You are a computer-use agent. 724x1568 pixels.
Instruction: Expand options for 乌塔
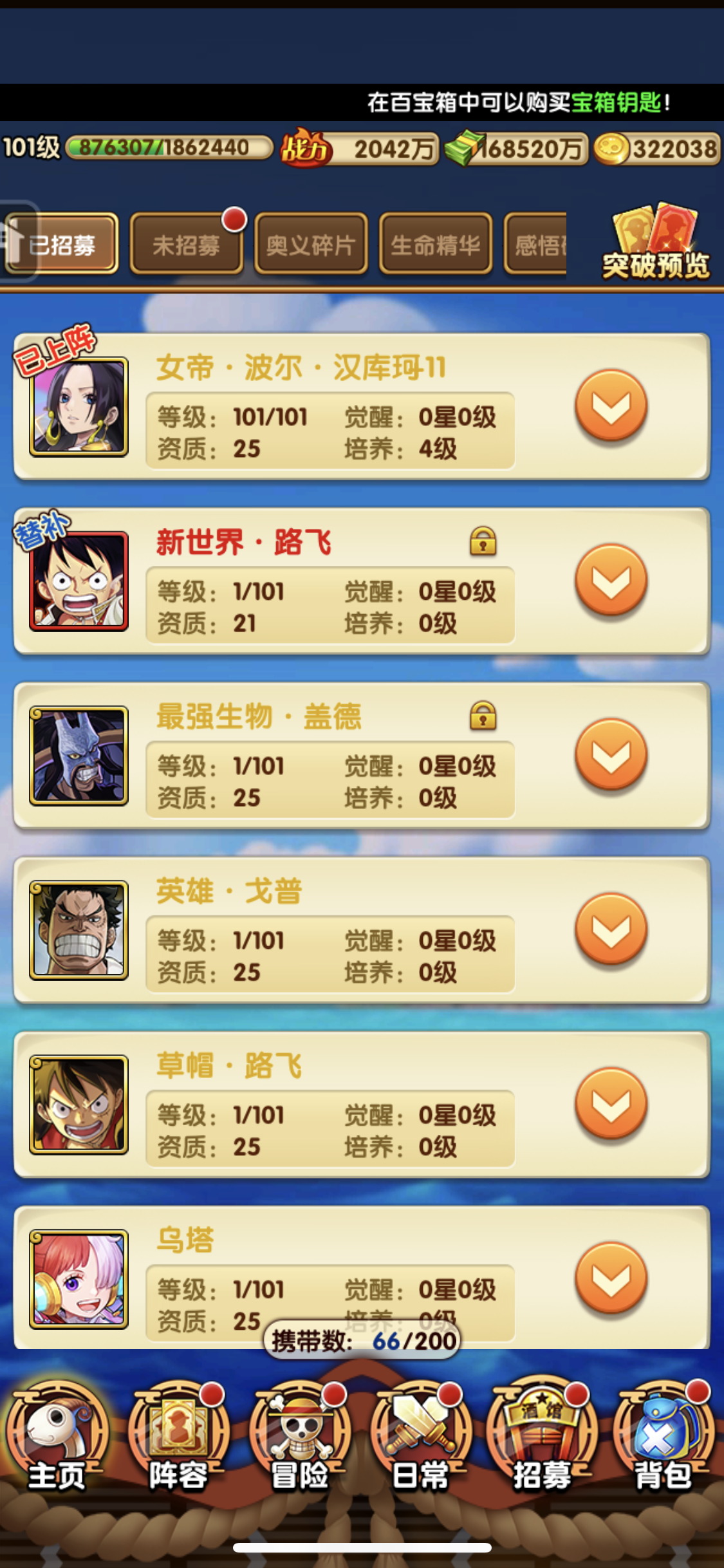coord(611,1278)
